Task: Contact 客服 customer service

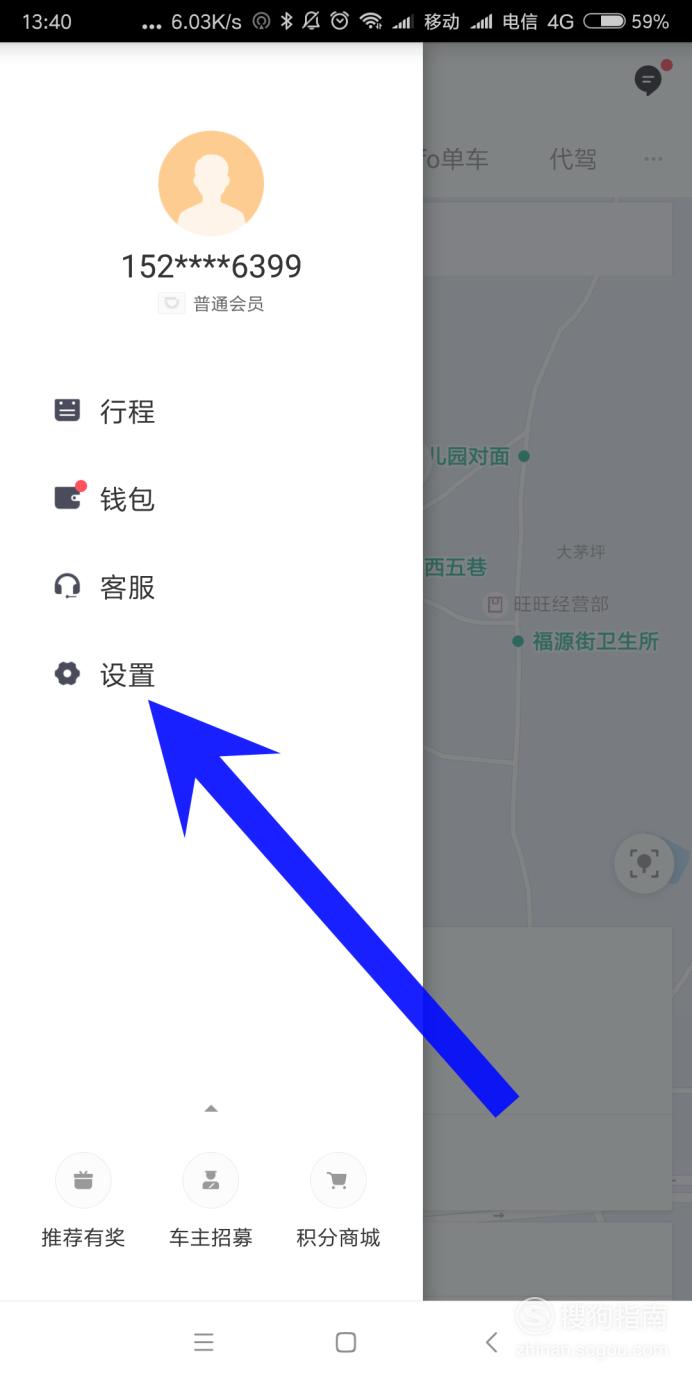Action: [105, 587]
